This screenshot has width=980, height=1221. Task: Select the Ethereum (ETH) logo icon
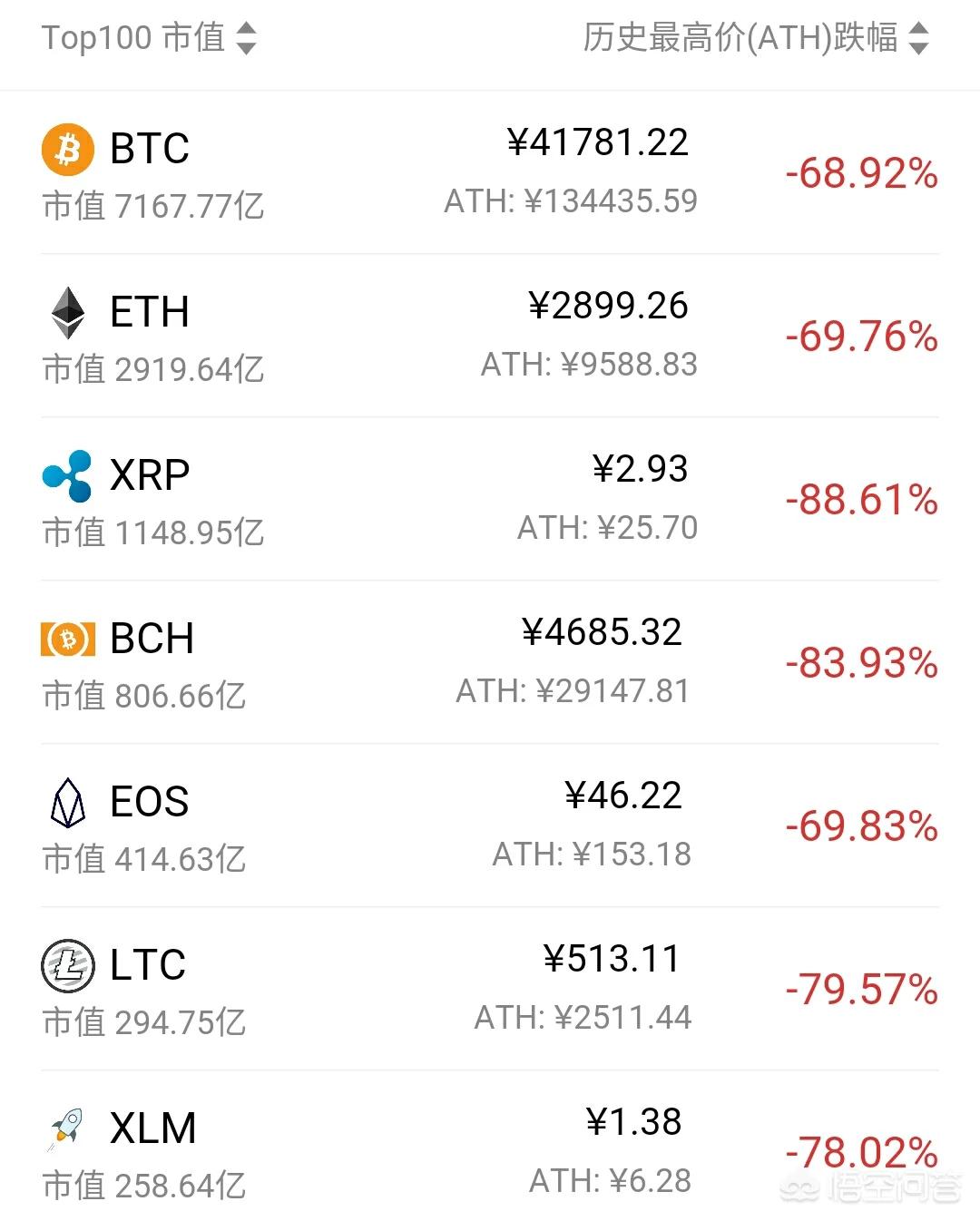click(x=68, y=311)
